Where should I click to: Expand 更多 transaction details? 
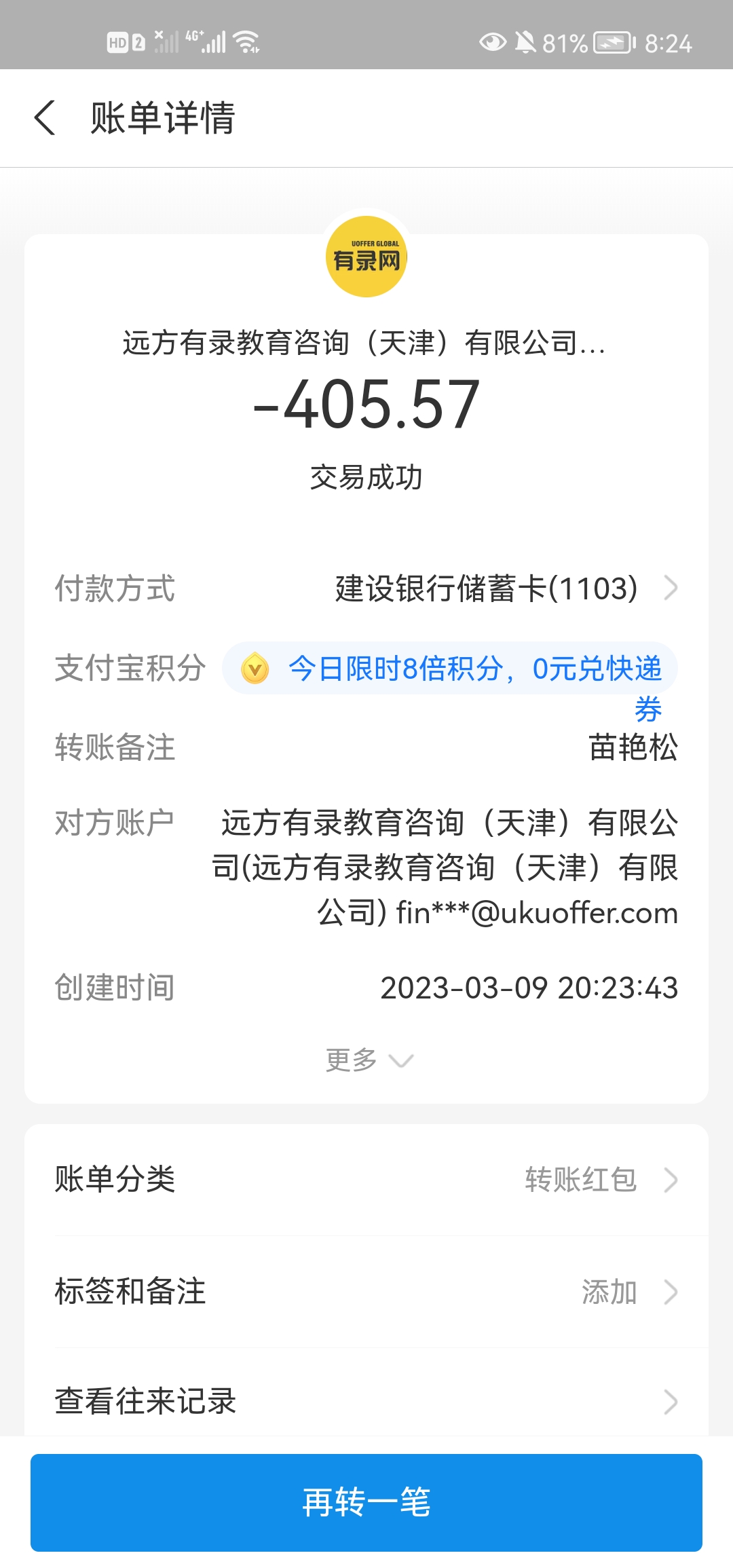(367, 1060)
